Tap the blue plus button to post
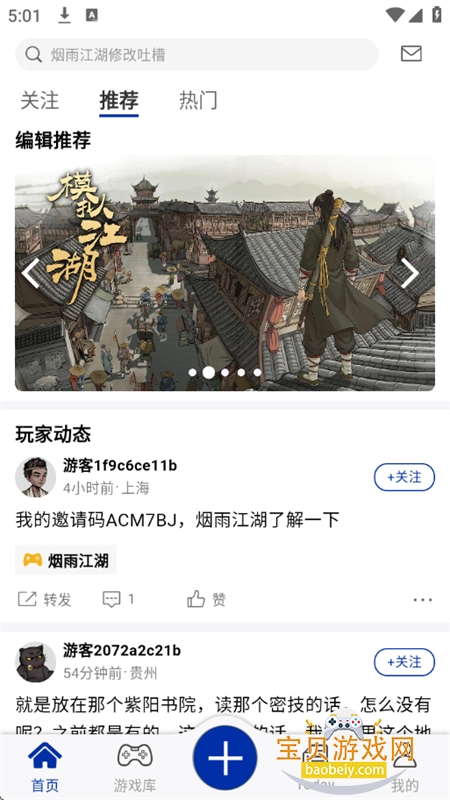450x800 pixels. pos(225,758)
